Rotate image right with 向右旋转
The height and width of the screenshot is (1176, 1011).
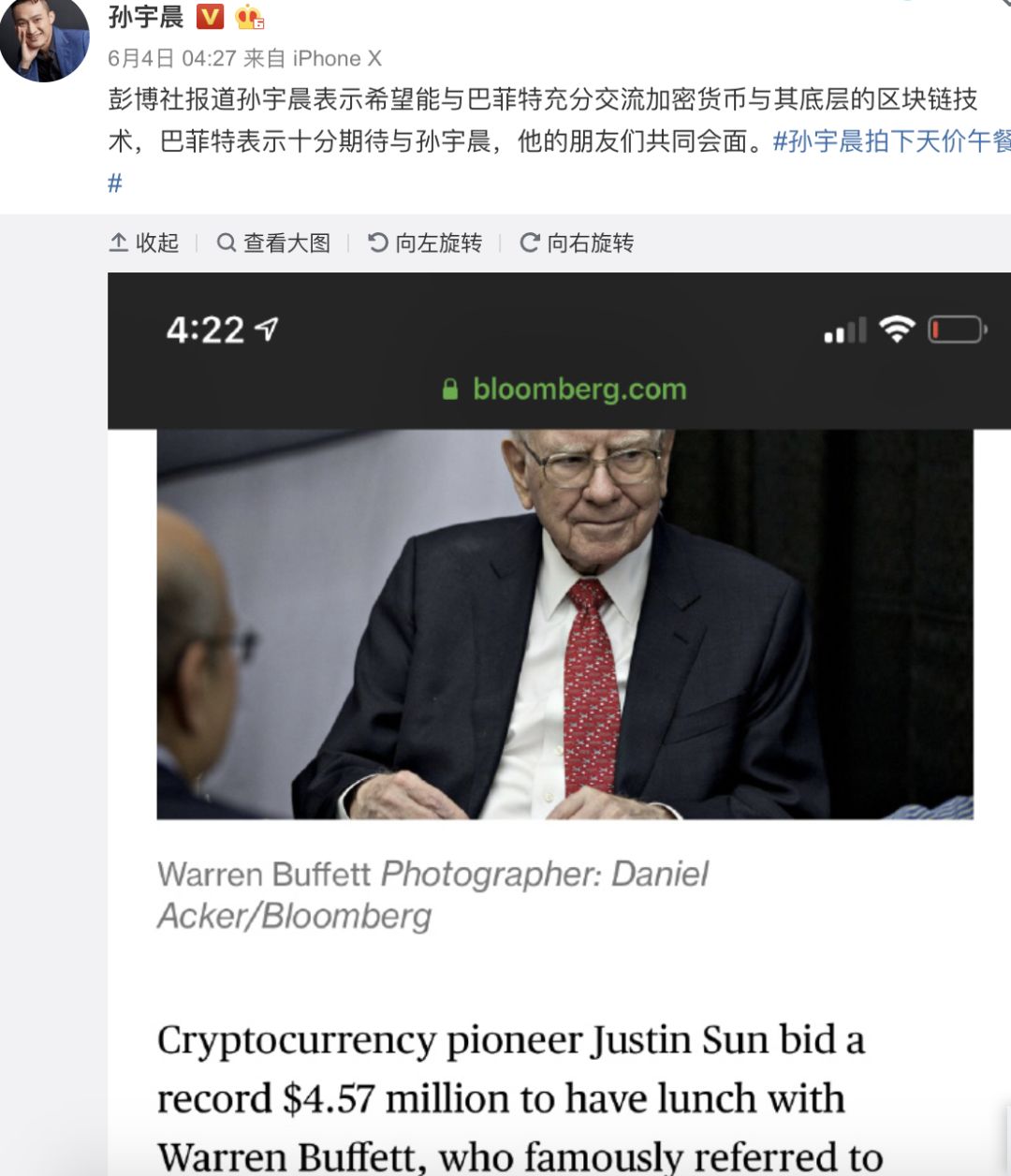pyautogui.click(x=577, y=243)
